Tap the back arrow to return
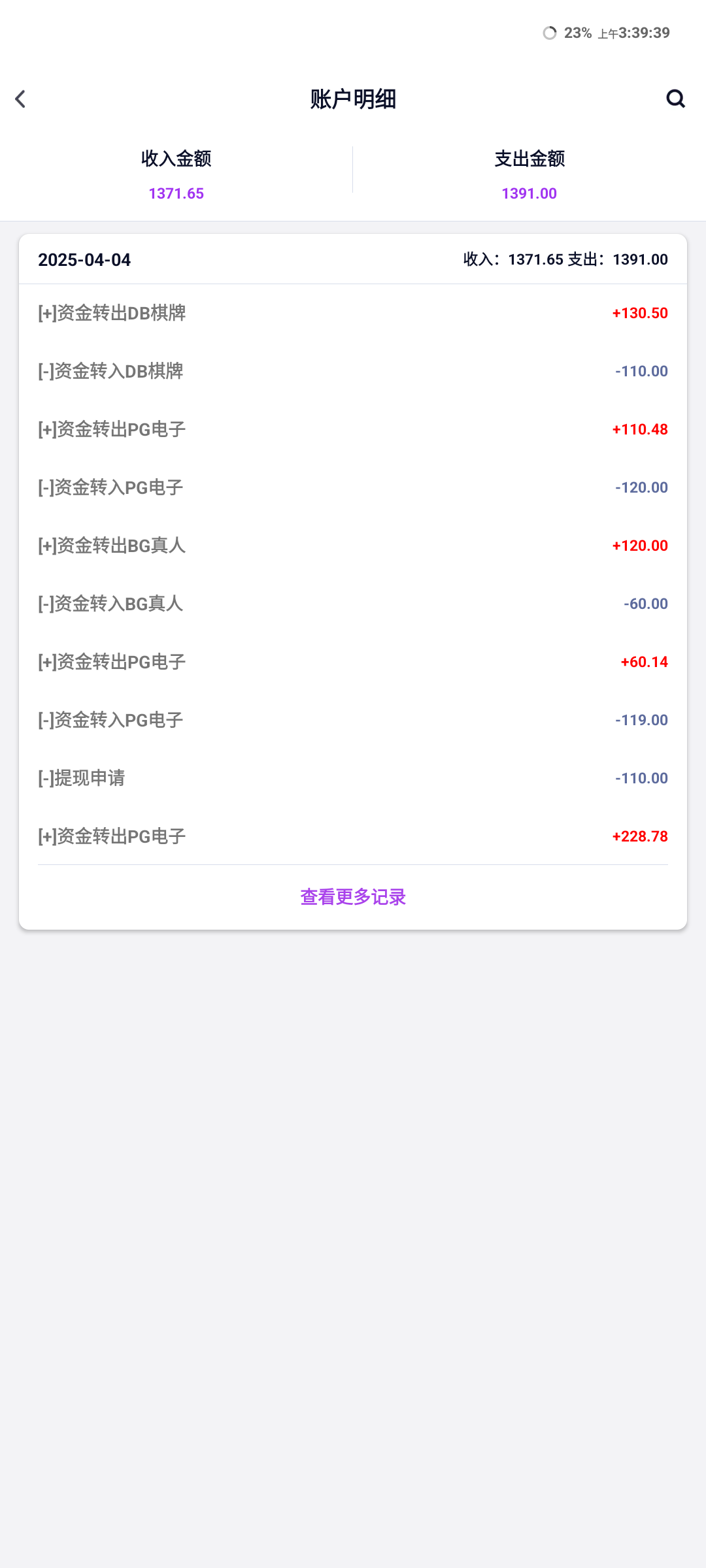Screen dimensions: 706x1568 click(x=22, y=99)
